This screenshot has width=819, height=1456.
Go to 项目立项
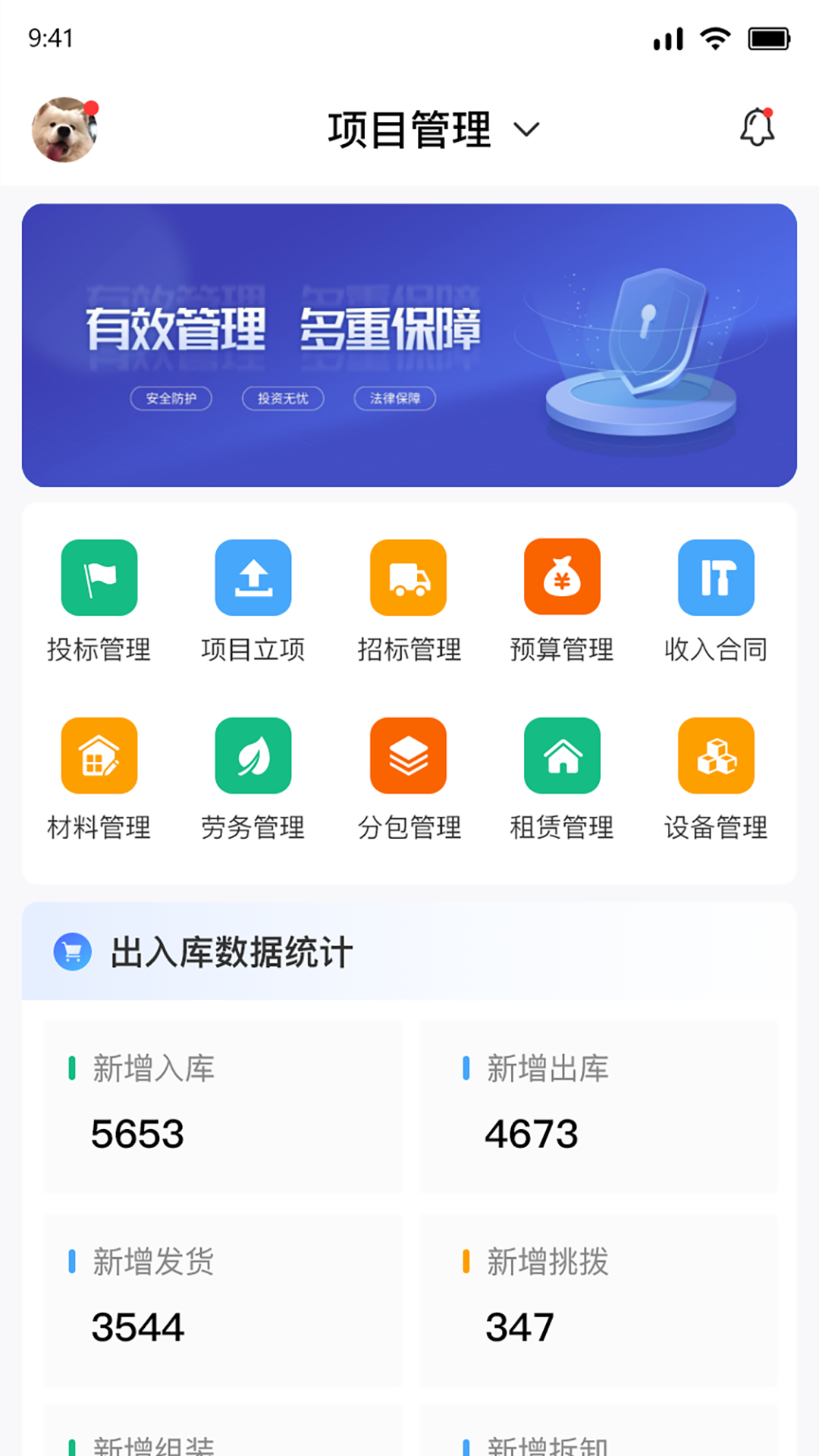253,601
